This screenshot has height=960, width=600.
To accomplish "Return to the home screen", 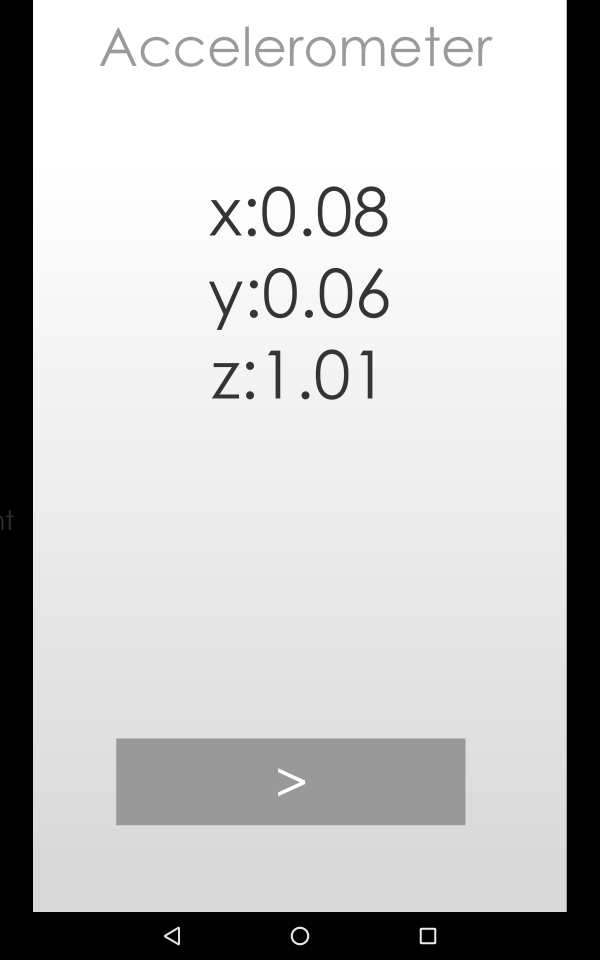I will 300,936.
